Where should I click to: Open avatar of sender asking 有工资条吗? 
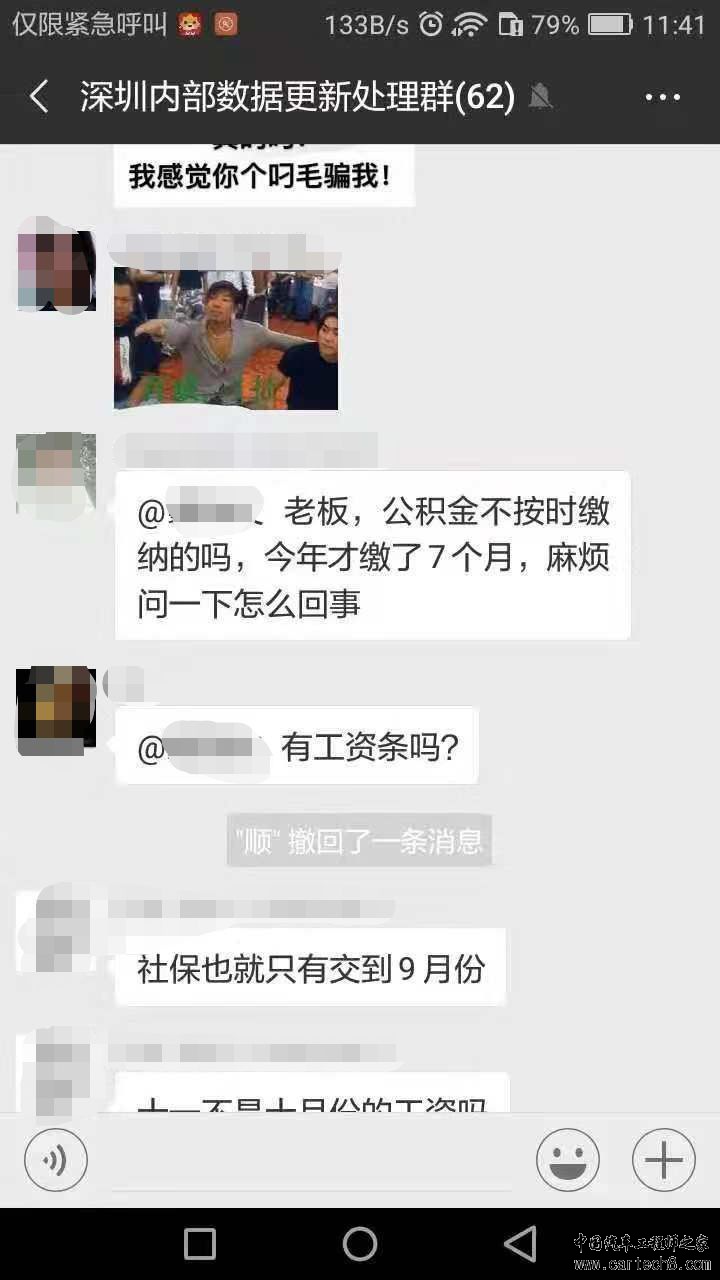pyautogui.click(x=56, y=710)
